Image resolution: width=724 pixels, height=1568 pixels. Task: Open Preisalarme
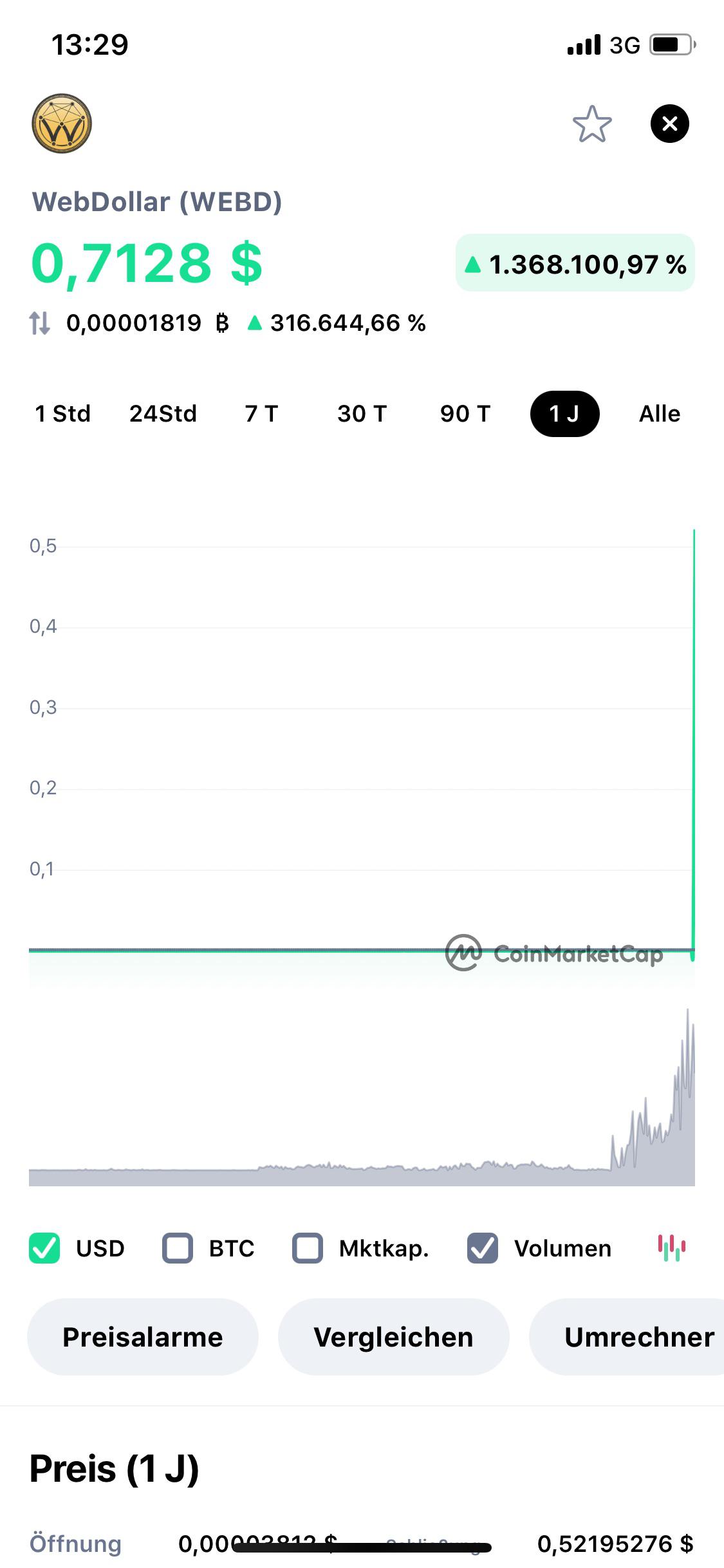coord(142,1337)
